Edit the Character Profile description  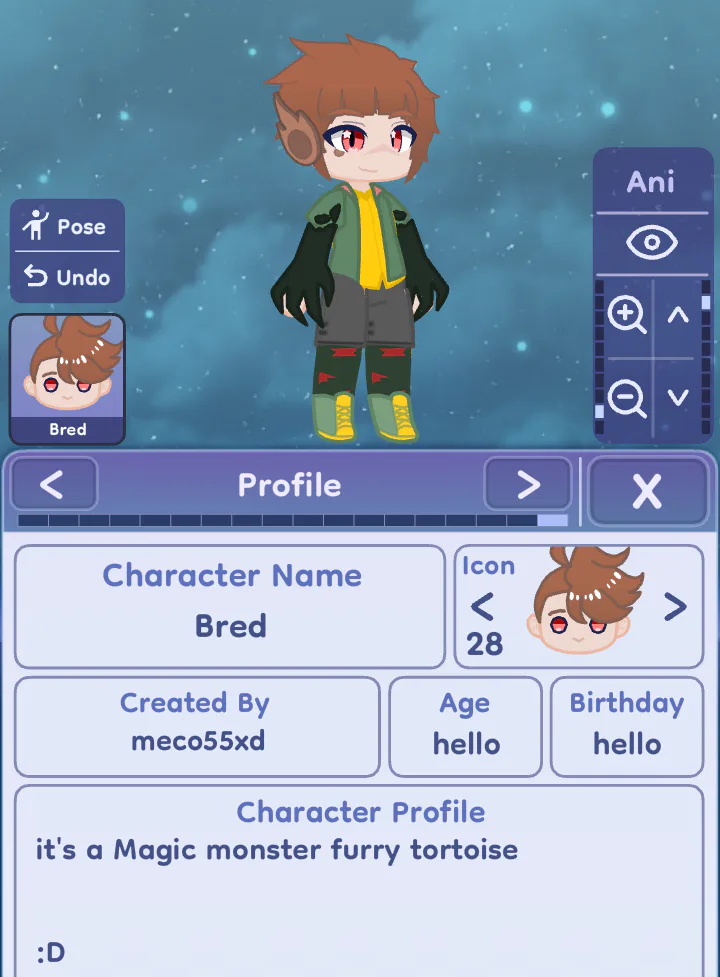pos(360,880)
